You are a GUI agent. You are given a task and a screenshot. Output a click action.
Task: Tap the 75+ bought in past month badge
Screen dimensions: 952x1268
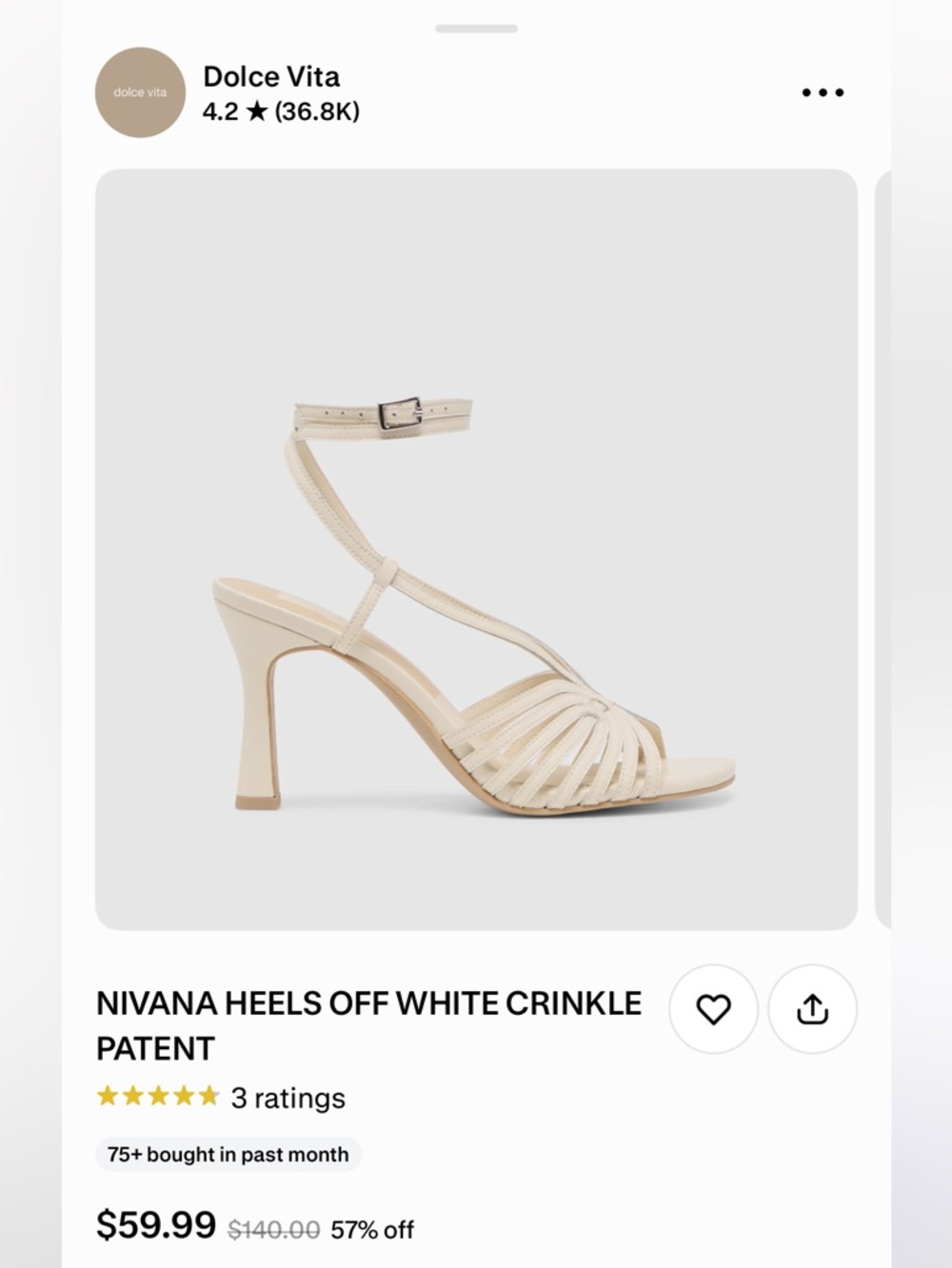(x=228, y=1154)
